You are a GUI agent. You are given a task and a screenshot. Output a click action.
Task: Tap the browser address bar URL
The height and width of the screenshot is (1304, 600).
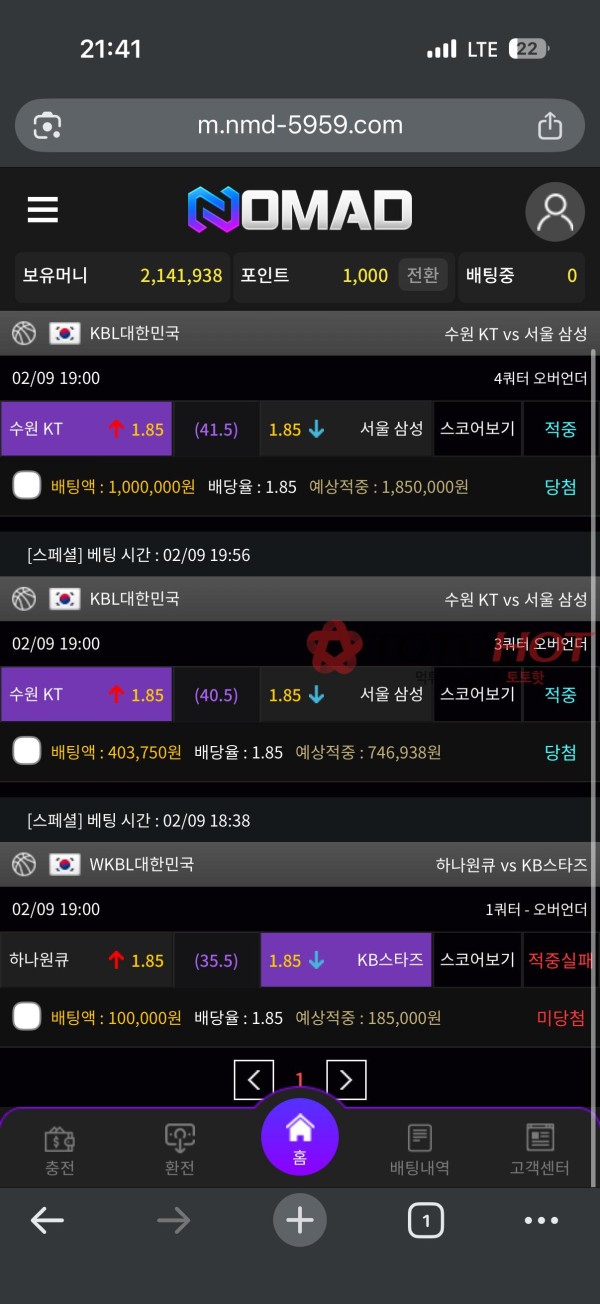[300, 125]
